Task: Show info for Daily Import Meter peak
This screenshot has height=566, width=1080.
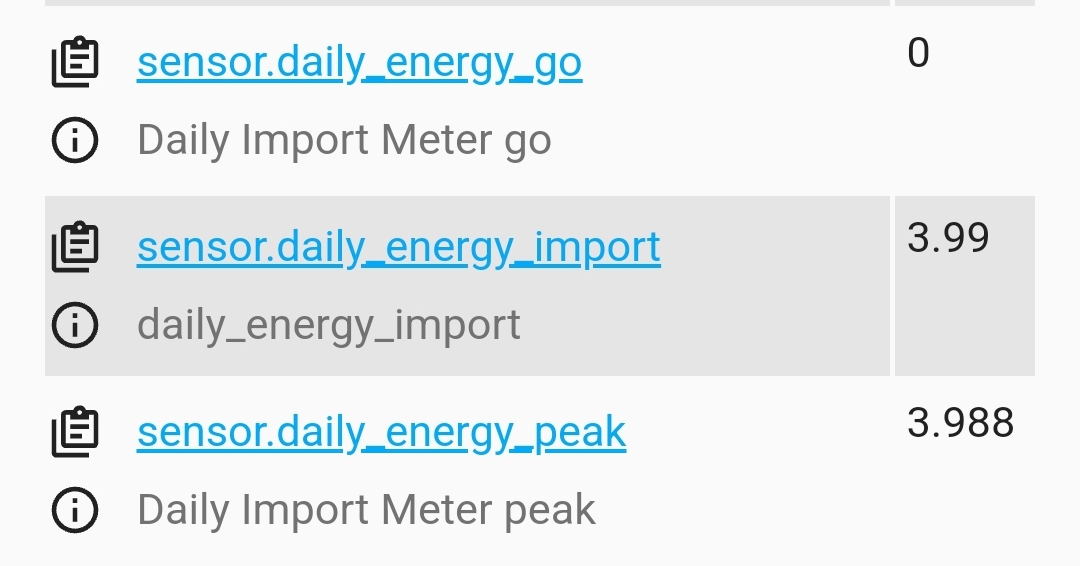Action: click(75, 510)
